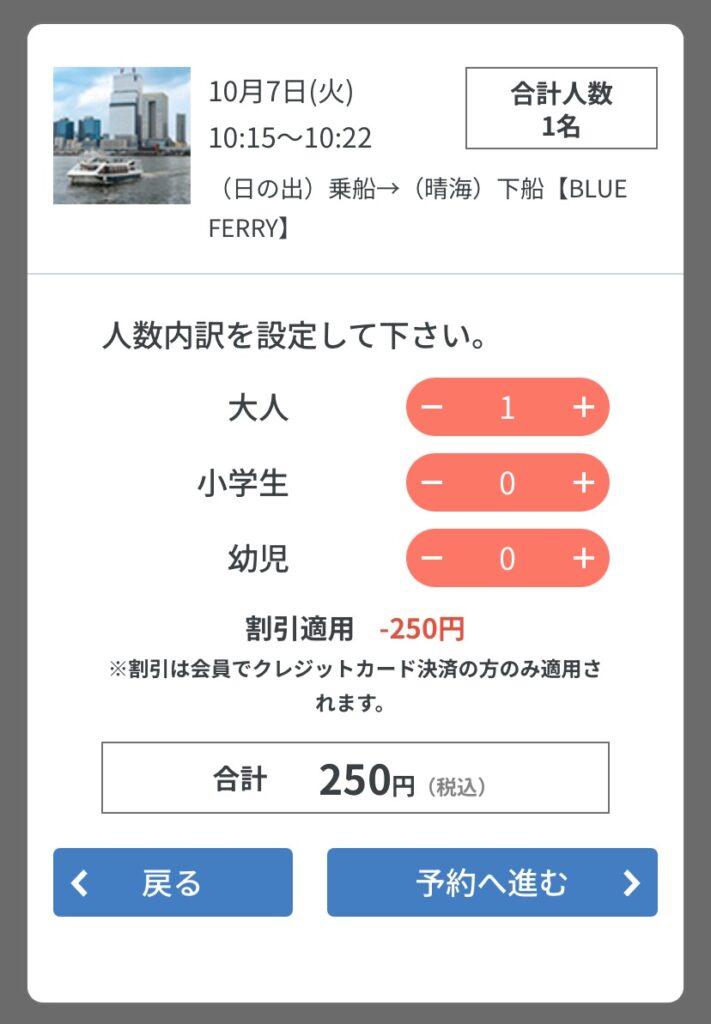Screen dimensions: 711x1024
Task: Reduce the 幼児 count by one
Action: tap(432, 558)
